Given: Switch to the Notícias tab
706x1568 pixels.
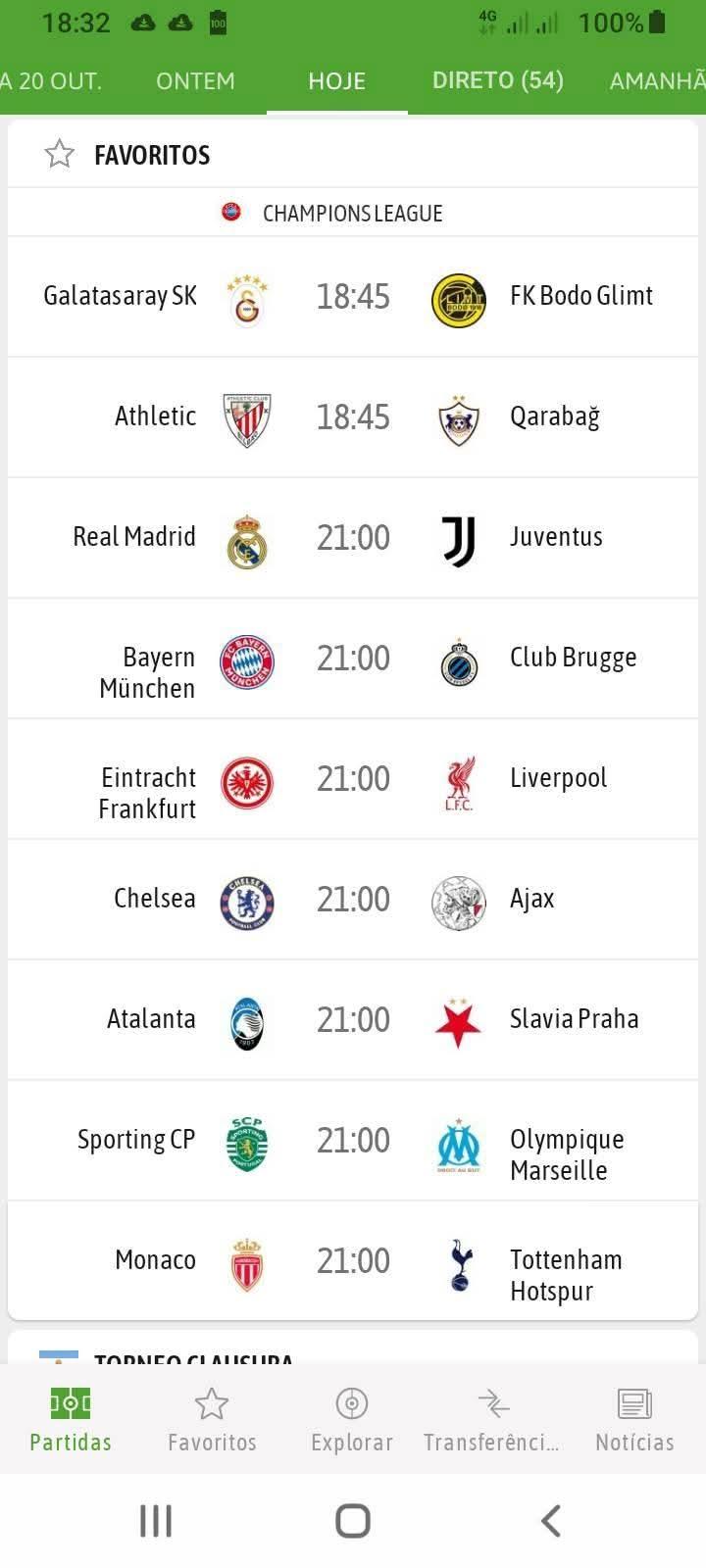Looking at the screenshot, I should (634, 1420).
